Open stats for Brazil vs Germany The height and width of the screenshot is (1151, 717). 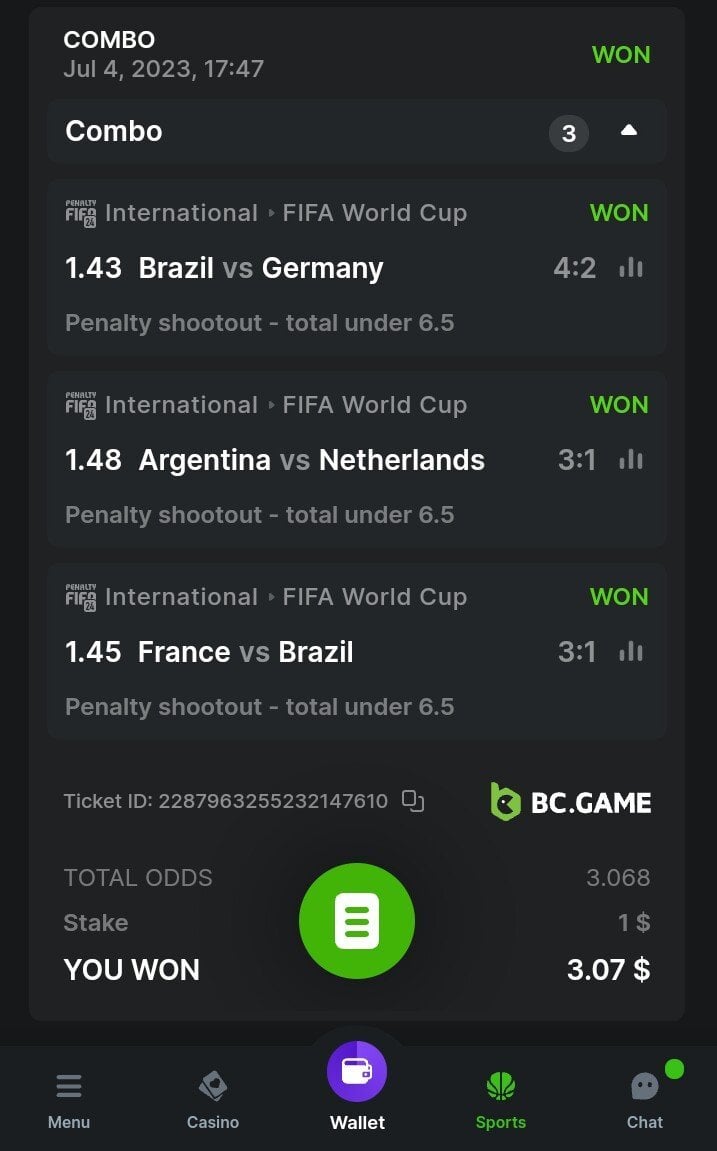pos(631,268)
